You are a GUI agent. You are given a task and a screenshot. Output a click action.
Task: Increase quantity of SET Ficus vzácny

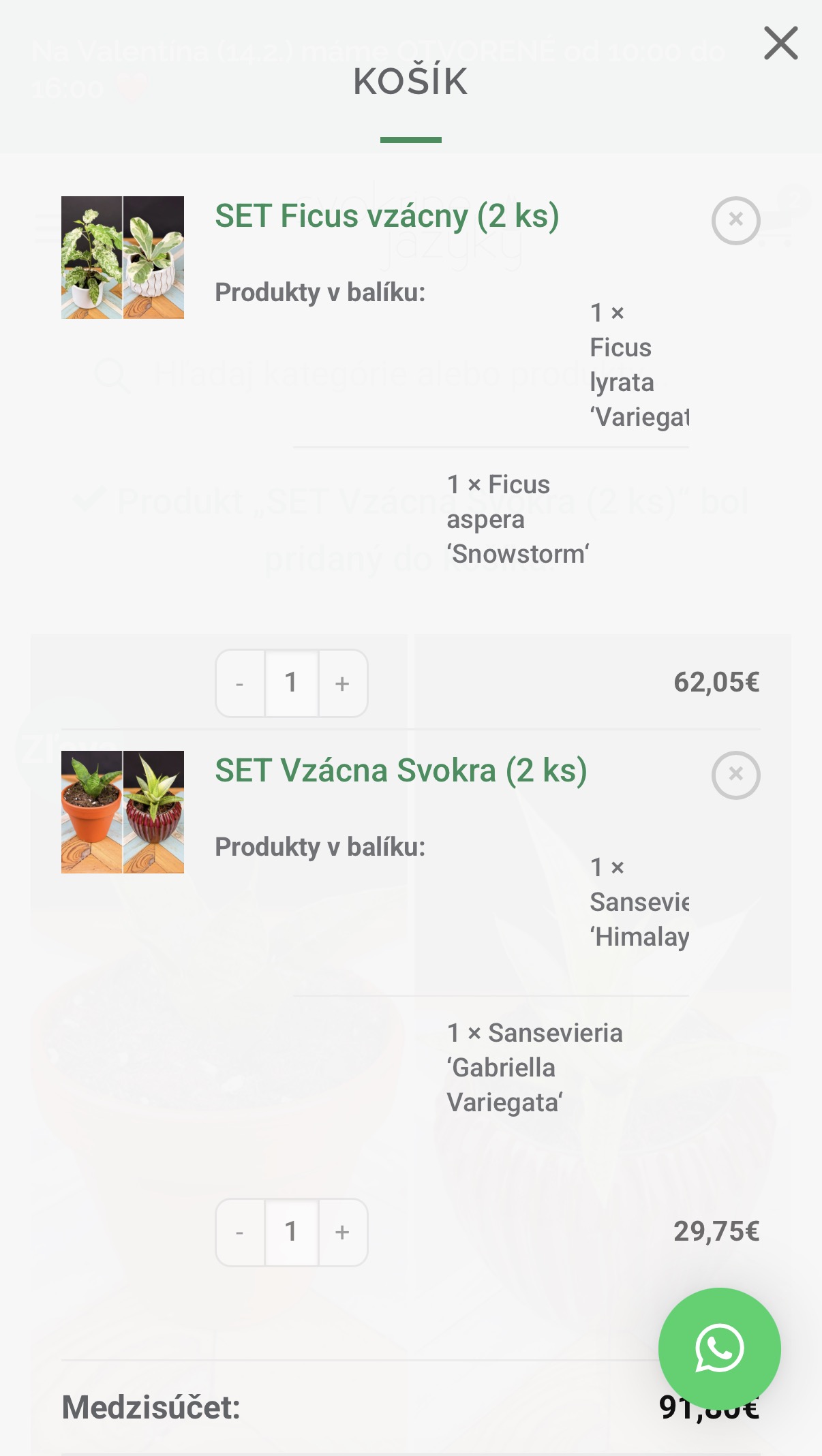[x=343, y=683]
